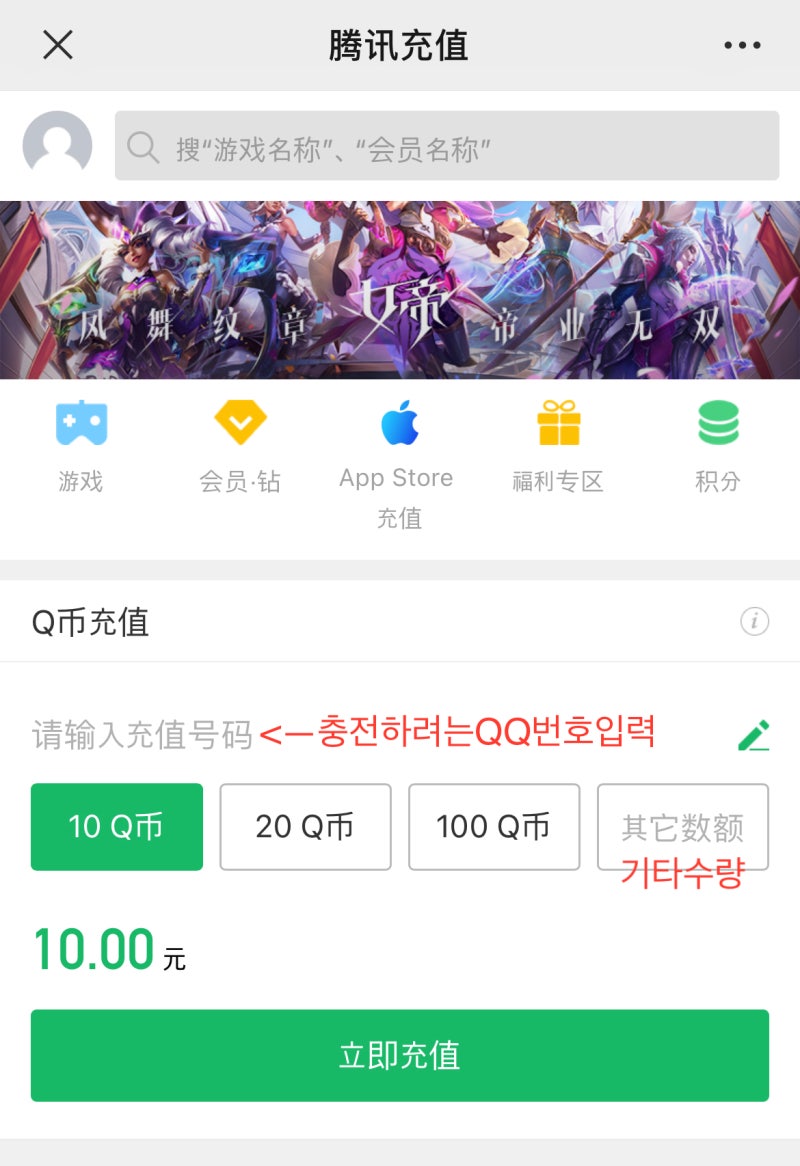Open 福利专区 using the gift box icon
Viewport: 800px width, 1166px height.
point(559,424)
